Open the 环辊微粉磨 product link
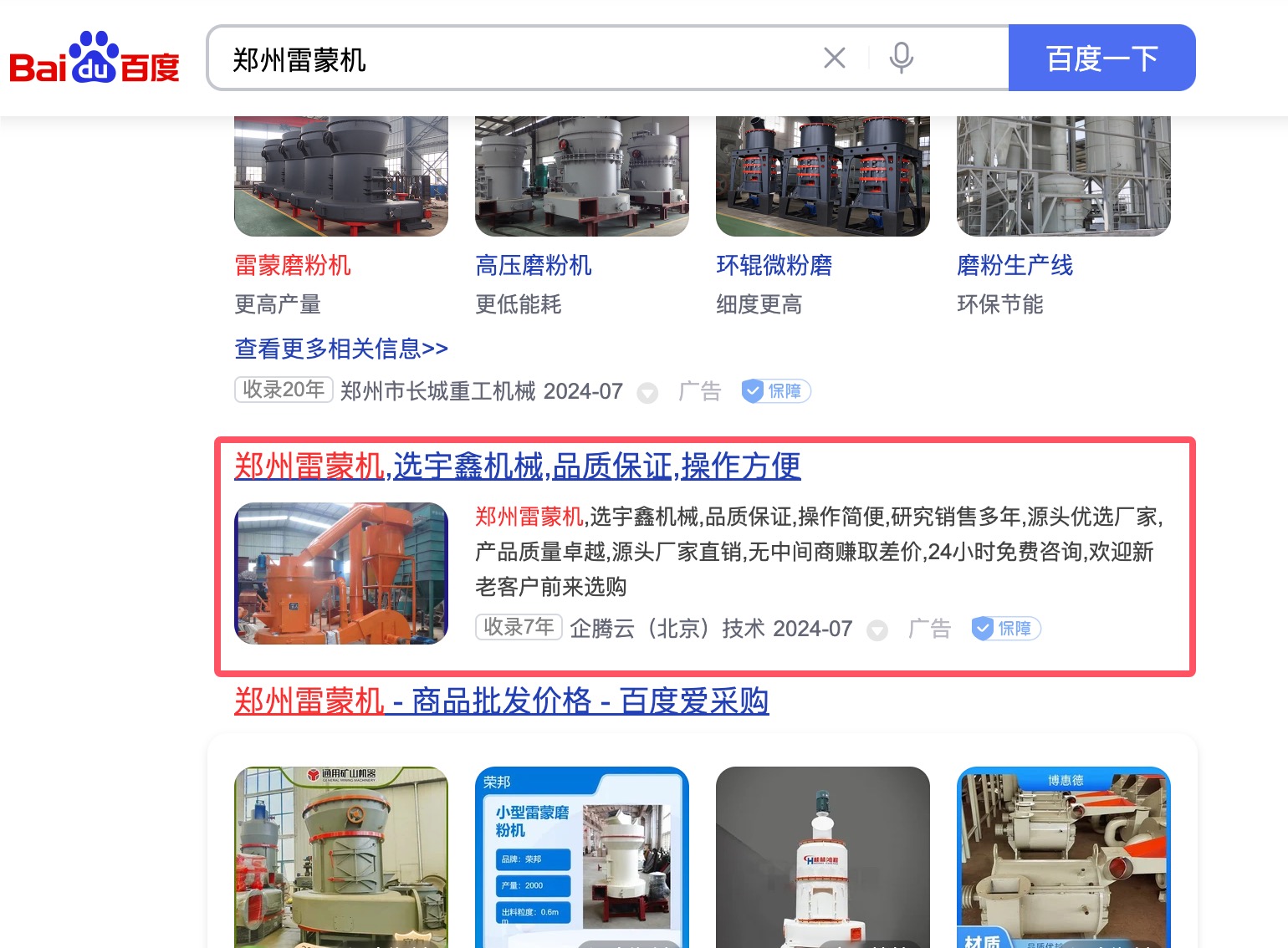The height and width of the screenshot is (948, 1288). [774, 266]
